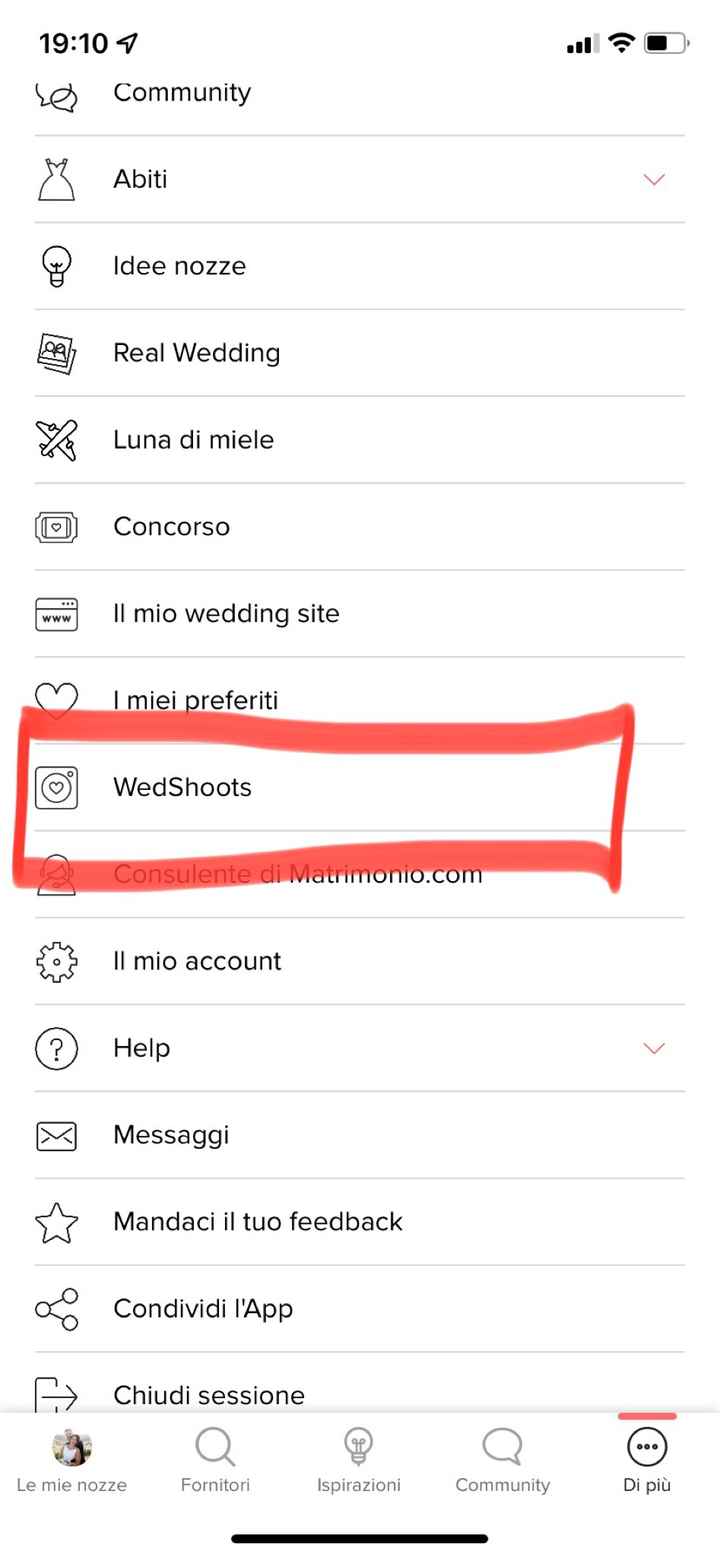The width and height of the screenshot is (720, 1557).
Task: Open Consulente di Matrimonio.com
Action: 298,875
